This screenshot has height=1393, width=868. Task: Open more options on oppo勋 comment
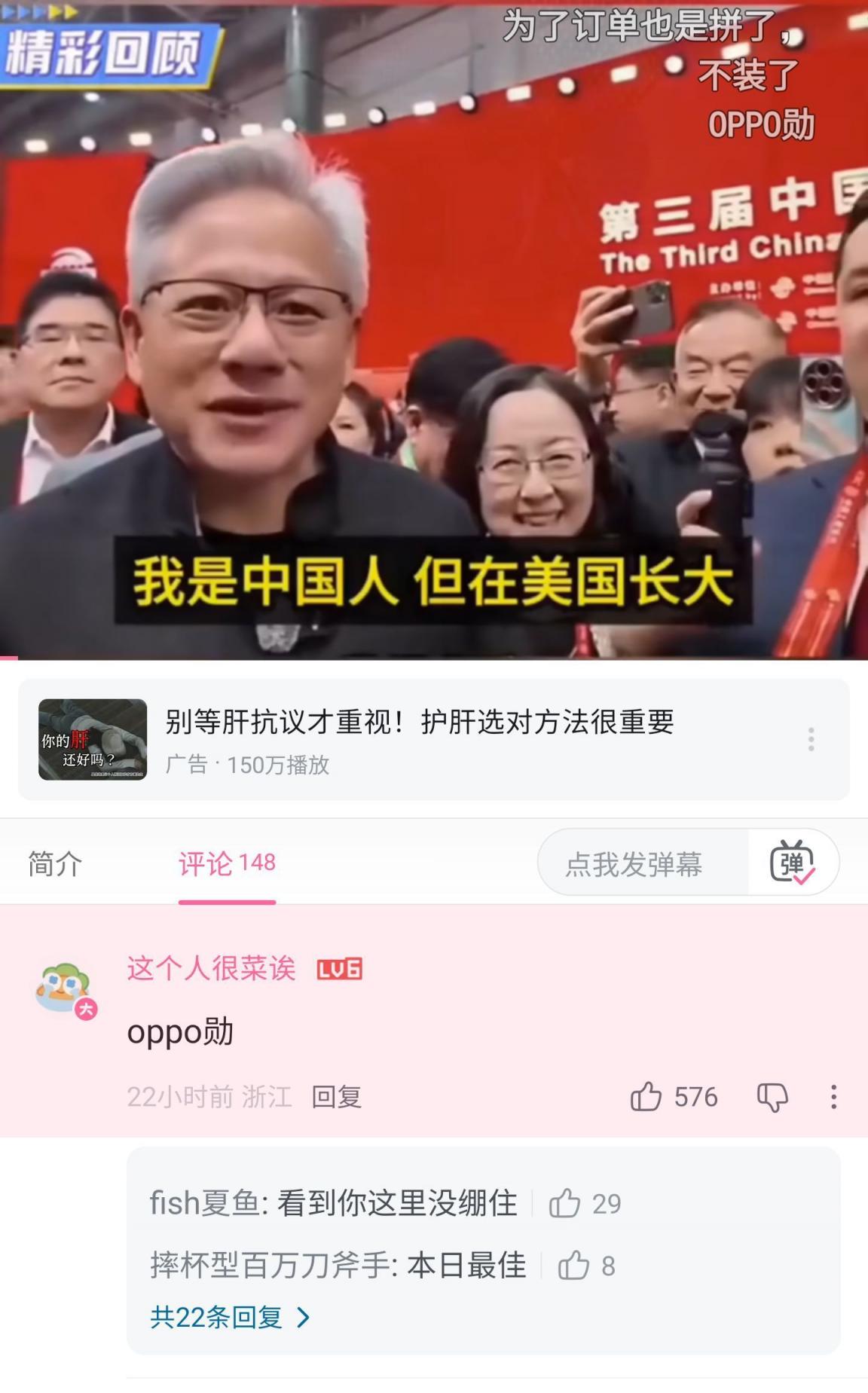(x=833, y=1097)
